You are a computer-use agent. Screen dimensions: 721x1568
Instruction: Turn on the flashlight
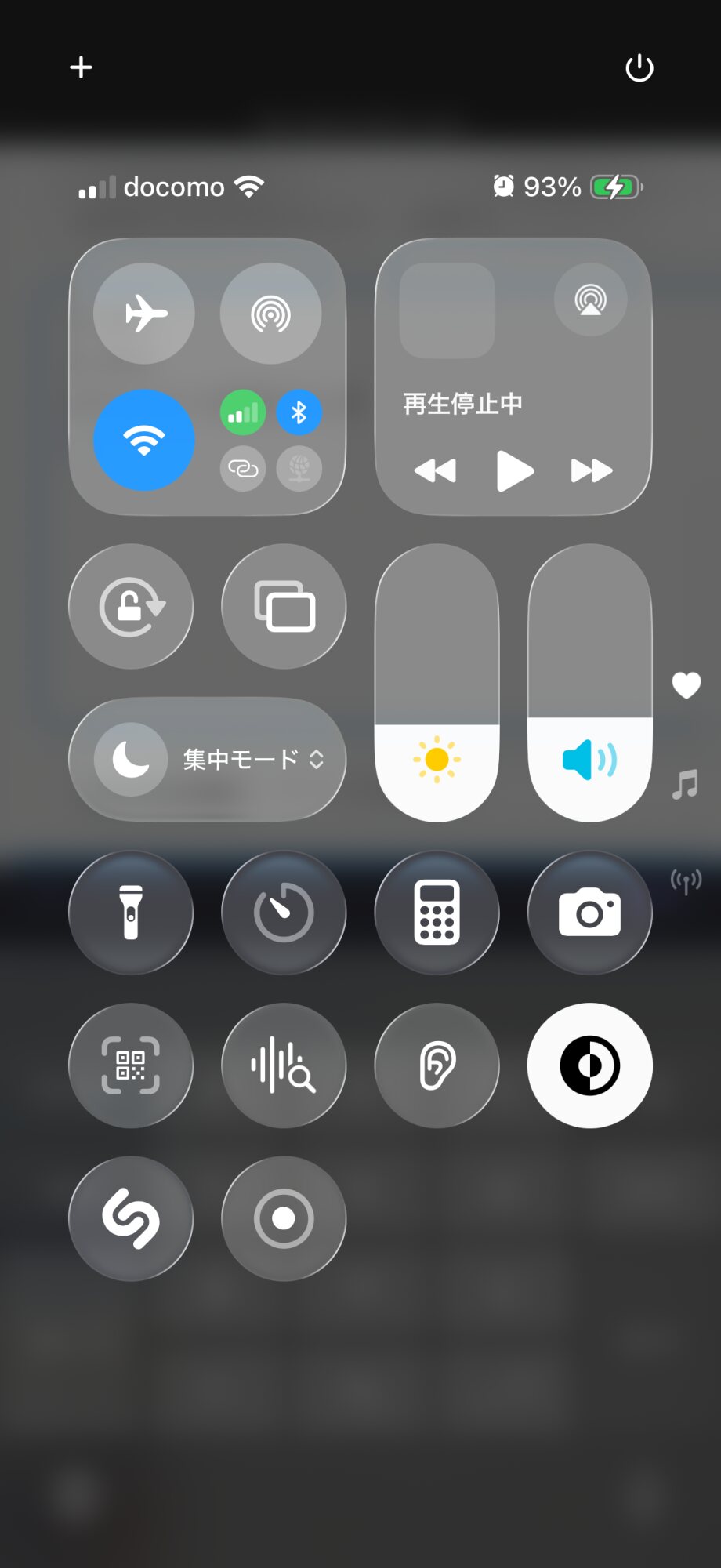click(x=131, y=912)
